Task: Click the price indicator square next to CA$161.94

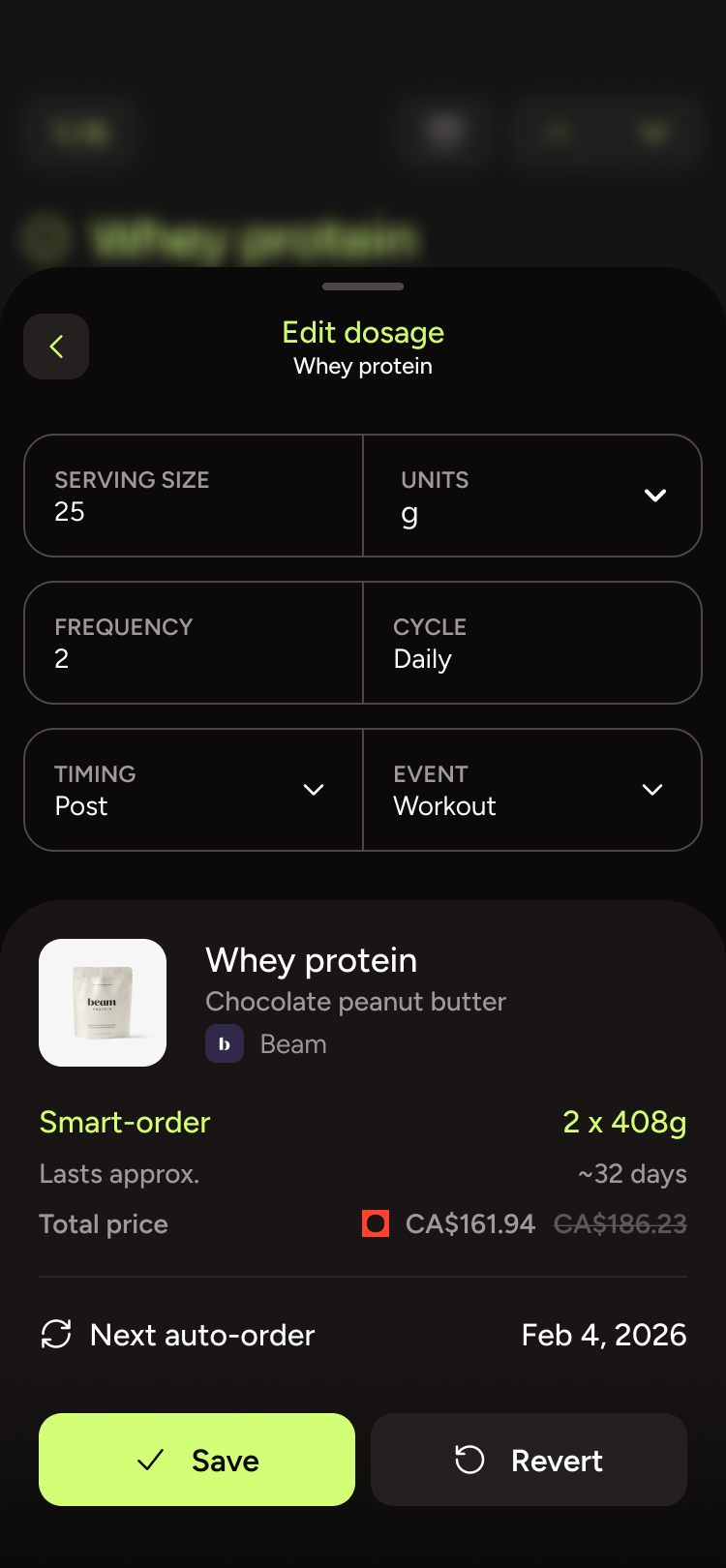Action: coord(375,1223)
